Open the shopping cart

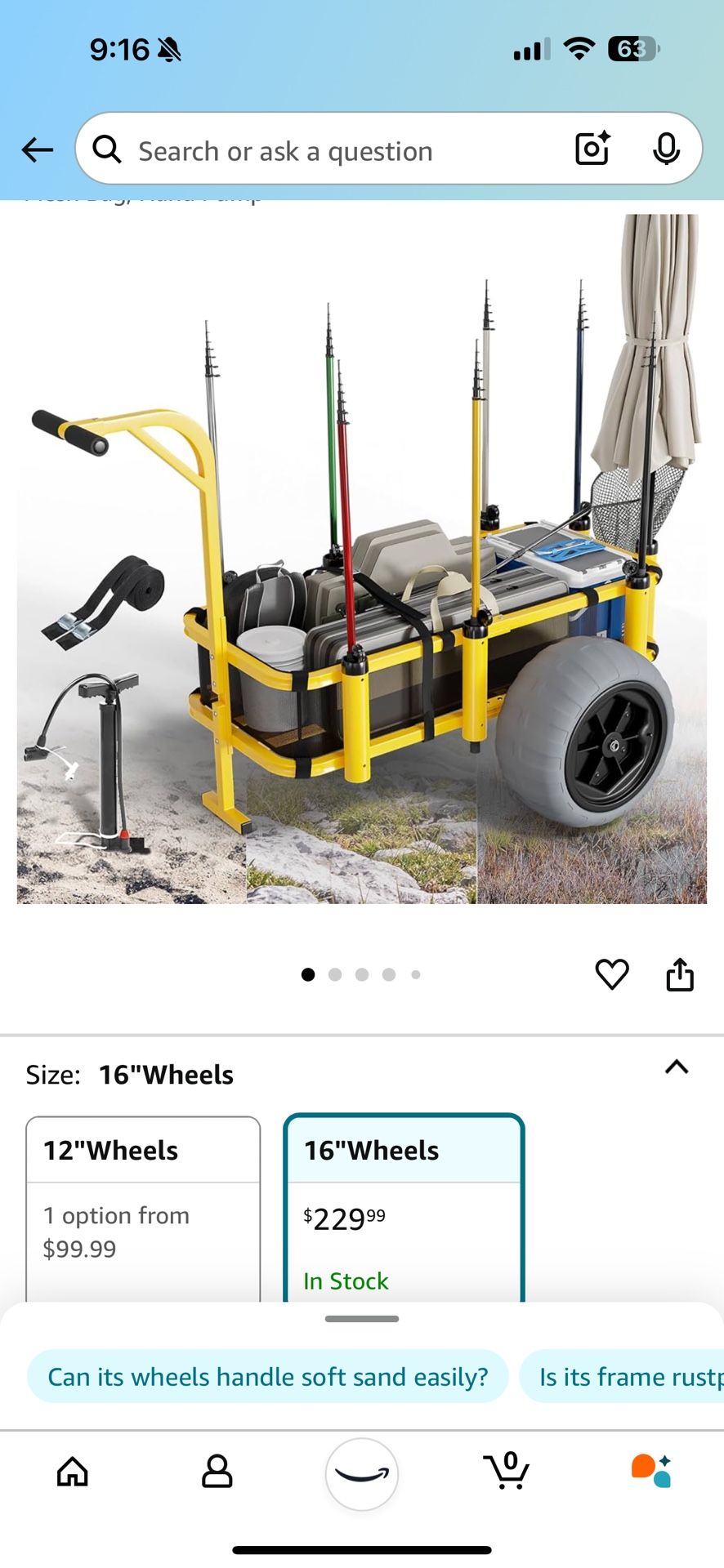(x=507, y=1471)
